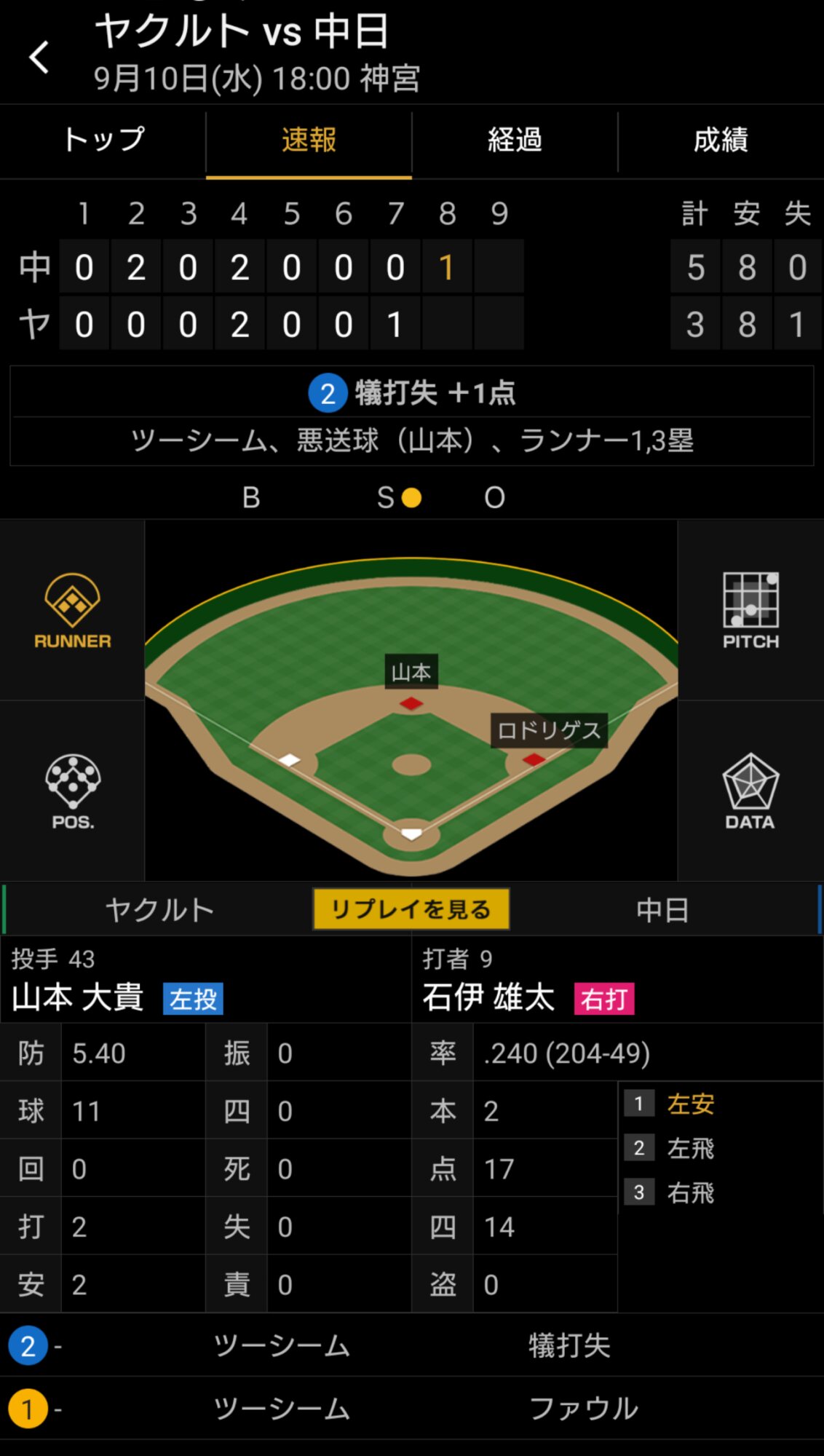The image size is (824, 1456).
Task: Switch to the 成績 tab
Action: point(721,140)
